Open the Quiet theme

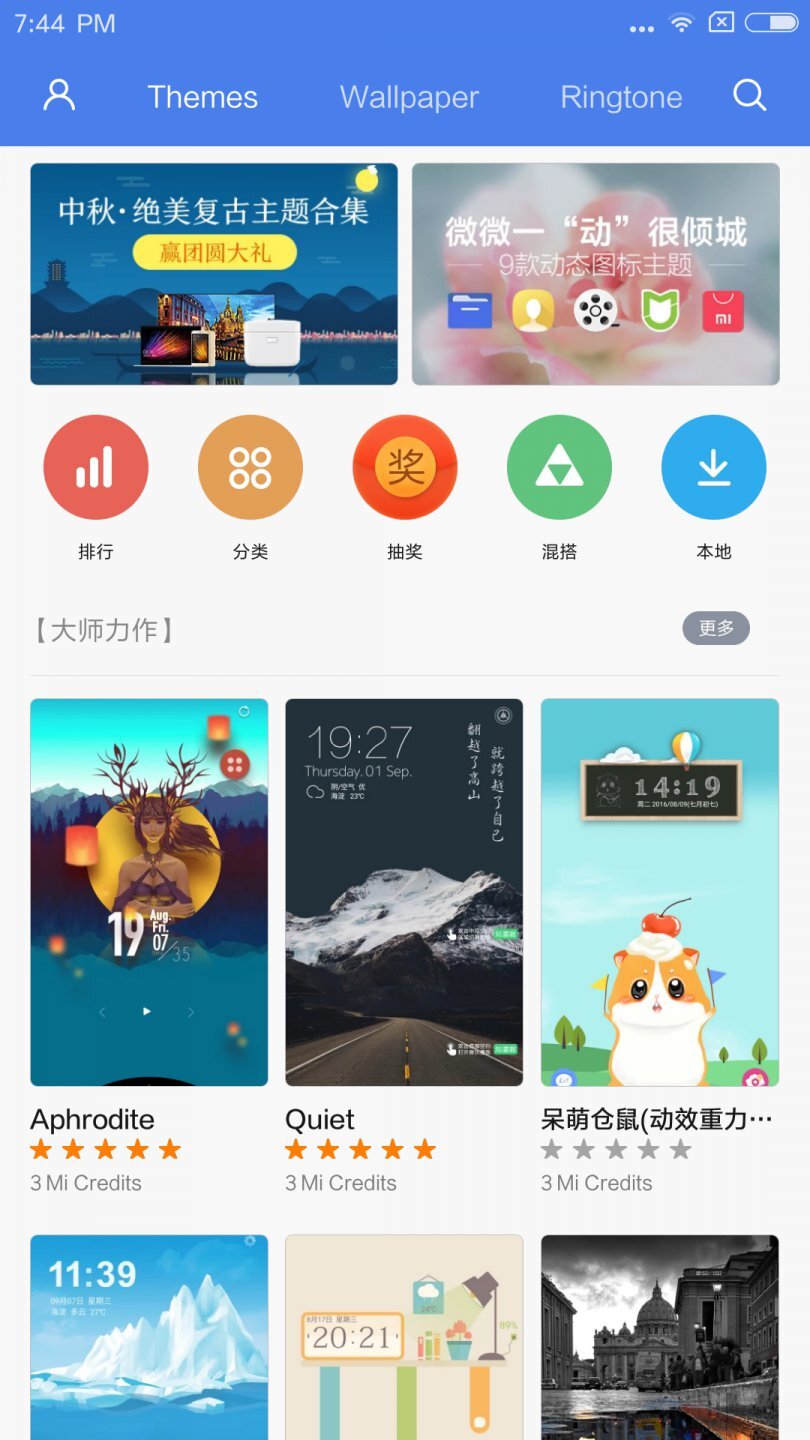click(404, 891)
